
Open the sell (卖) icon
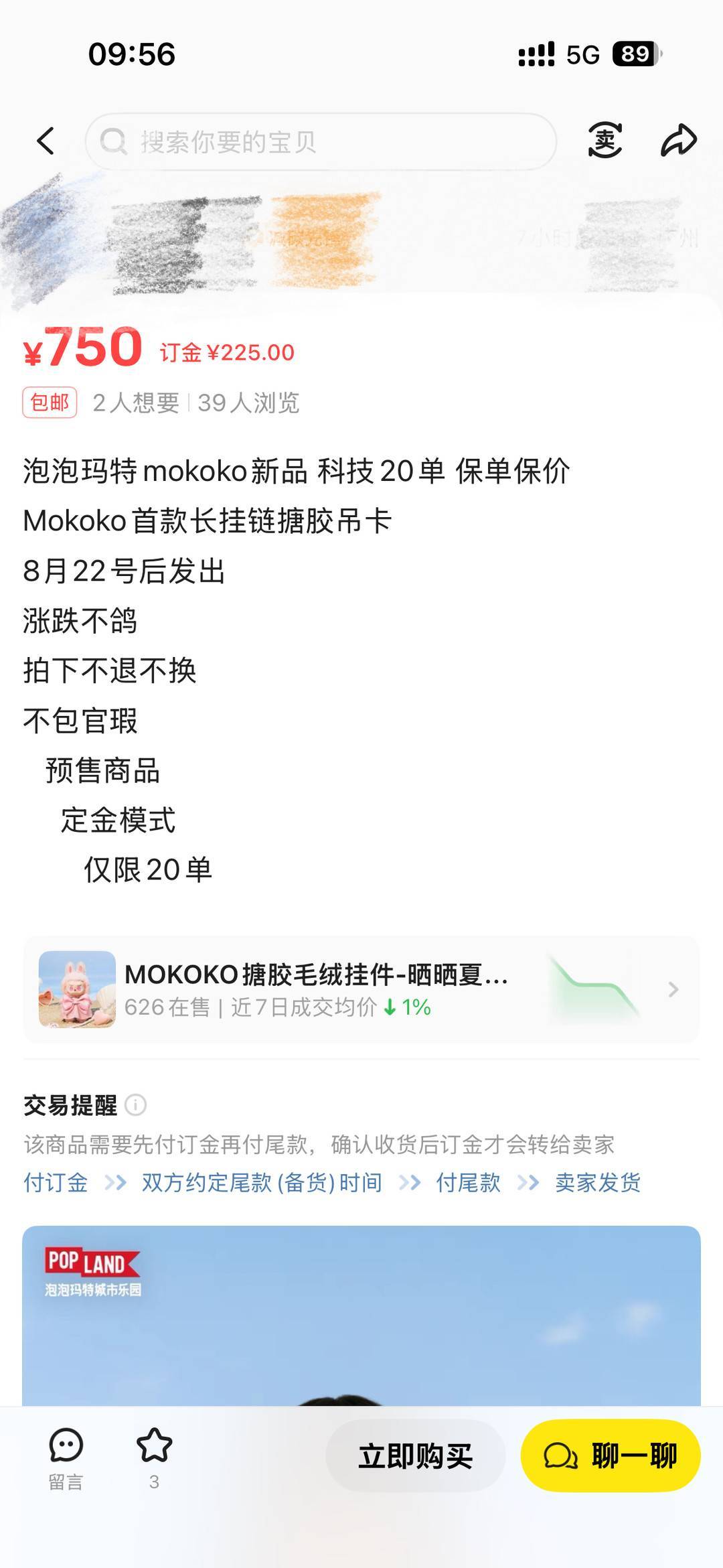[605, 141]
